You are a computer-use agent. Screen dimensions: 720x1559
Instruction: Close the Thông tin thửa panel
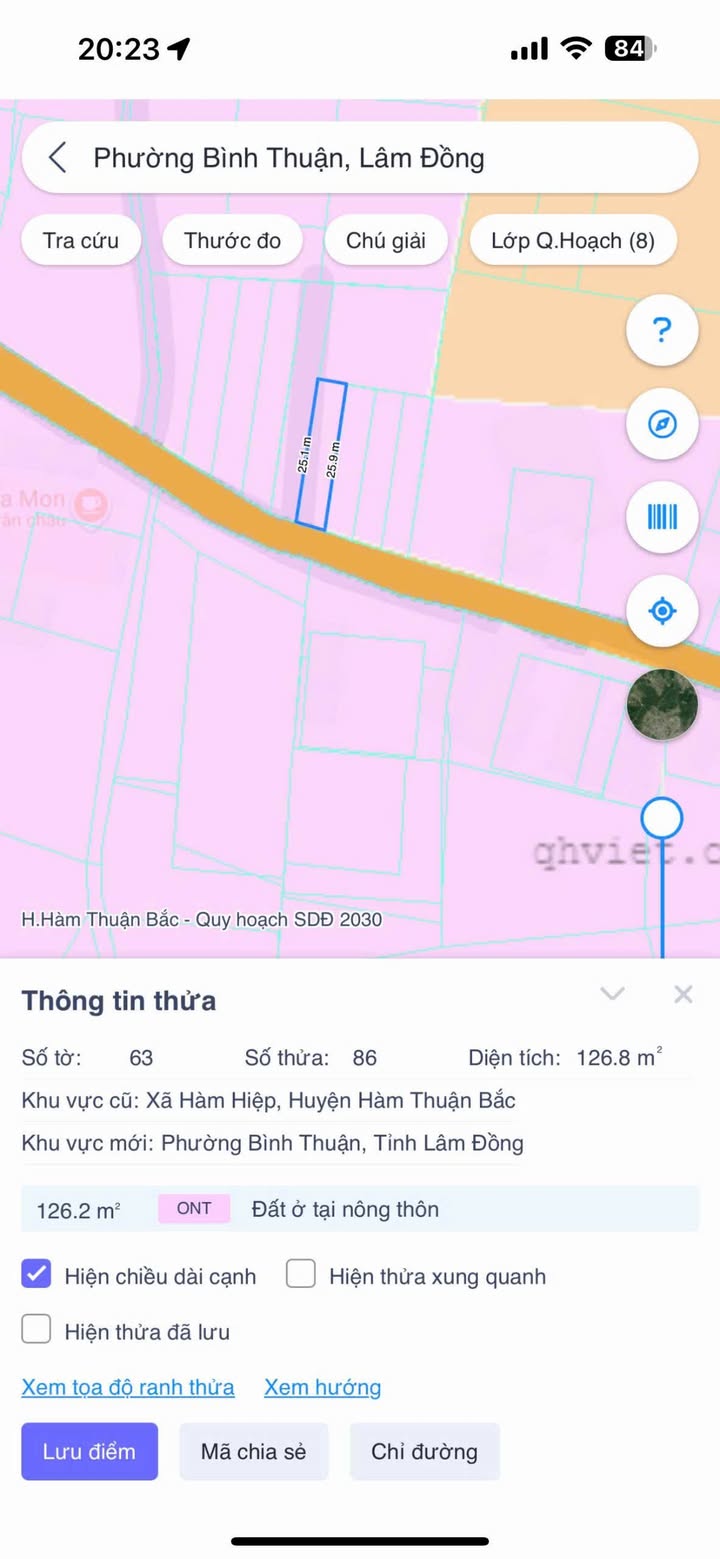click(683, 994)
